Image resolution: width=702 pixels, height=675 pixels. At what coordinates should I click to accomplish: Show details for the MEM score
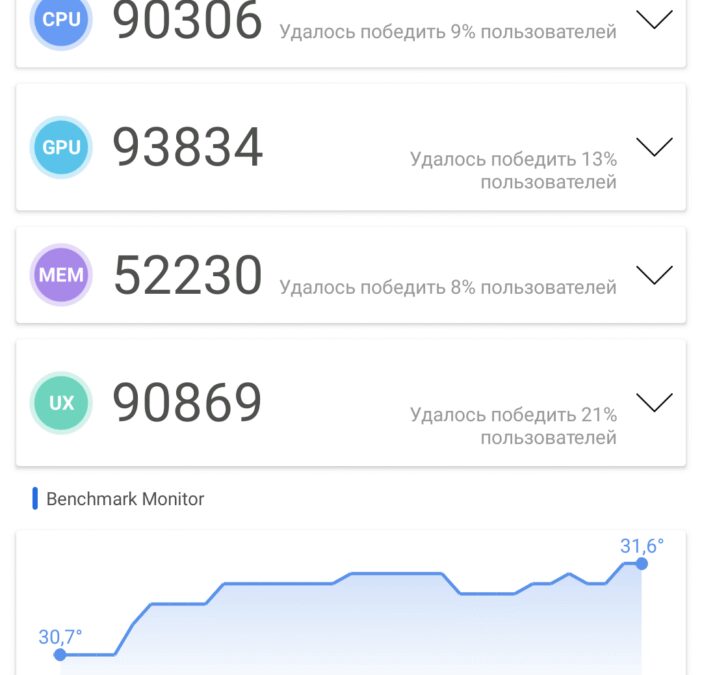[x=654, y=276]
